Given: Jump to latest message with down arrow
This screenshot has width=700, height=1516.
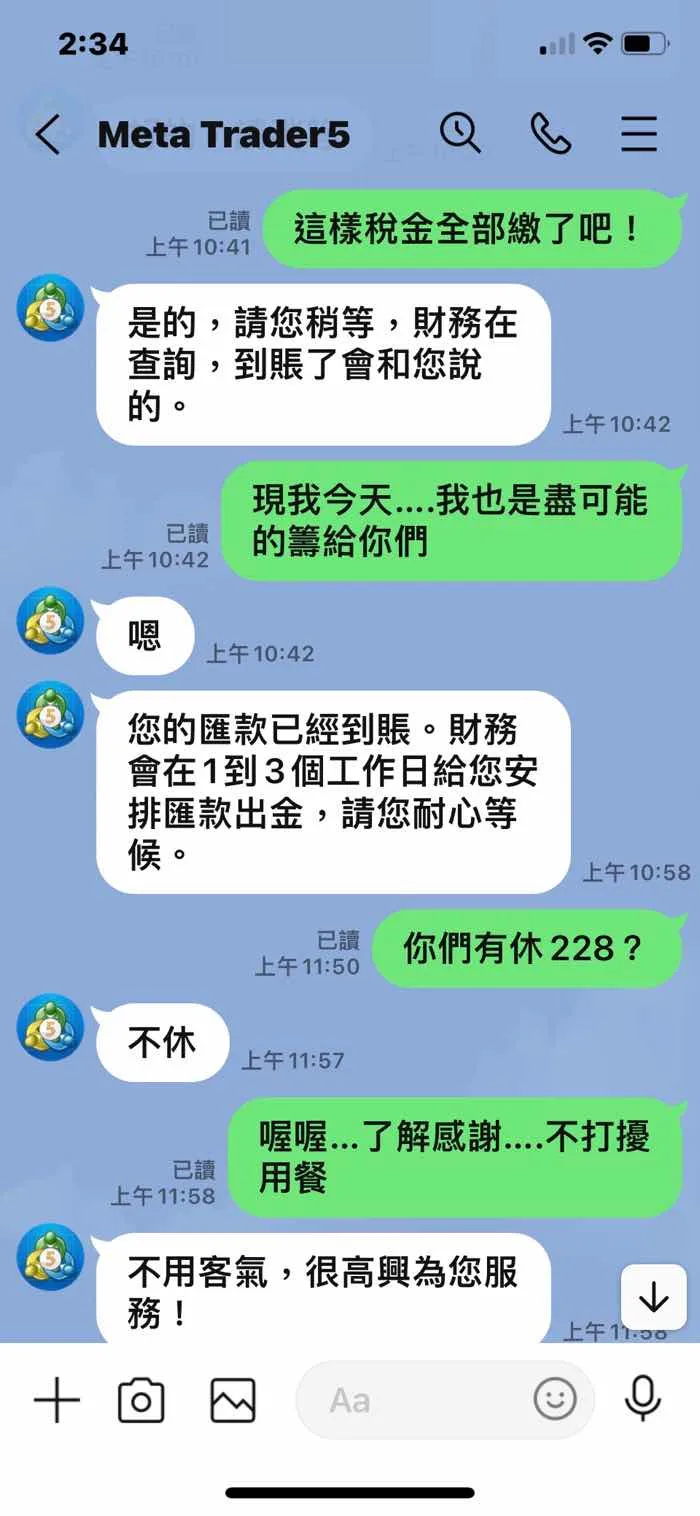Looking at the screenshot, I should [654, 1297].
